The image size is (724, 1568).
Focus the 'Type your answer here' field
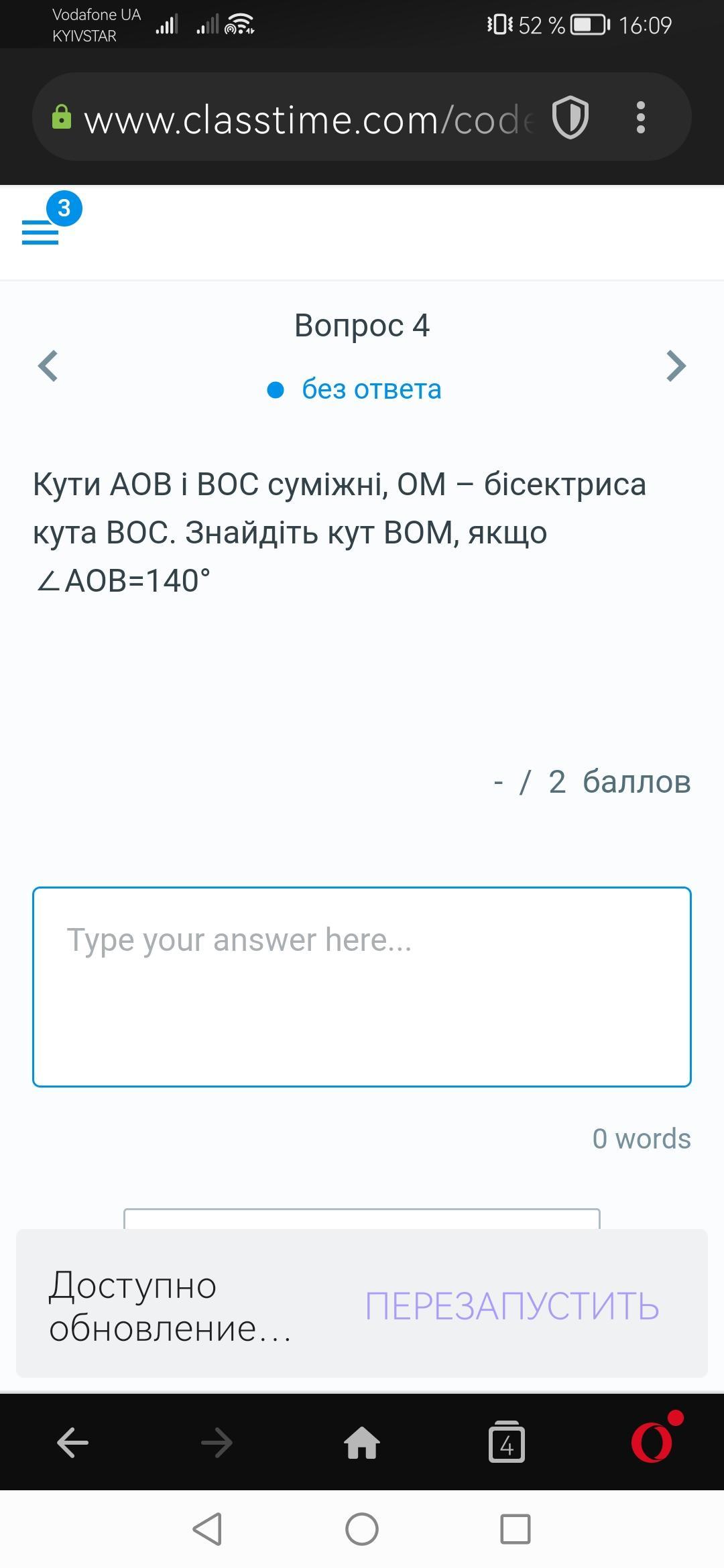[362, 987]
